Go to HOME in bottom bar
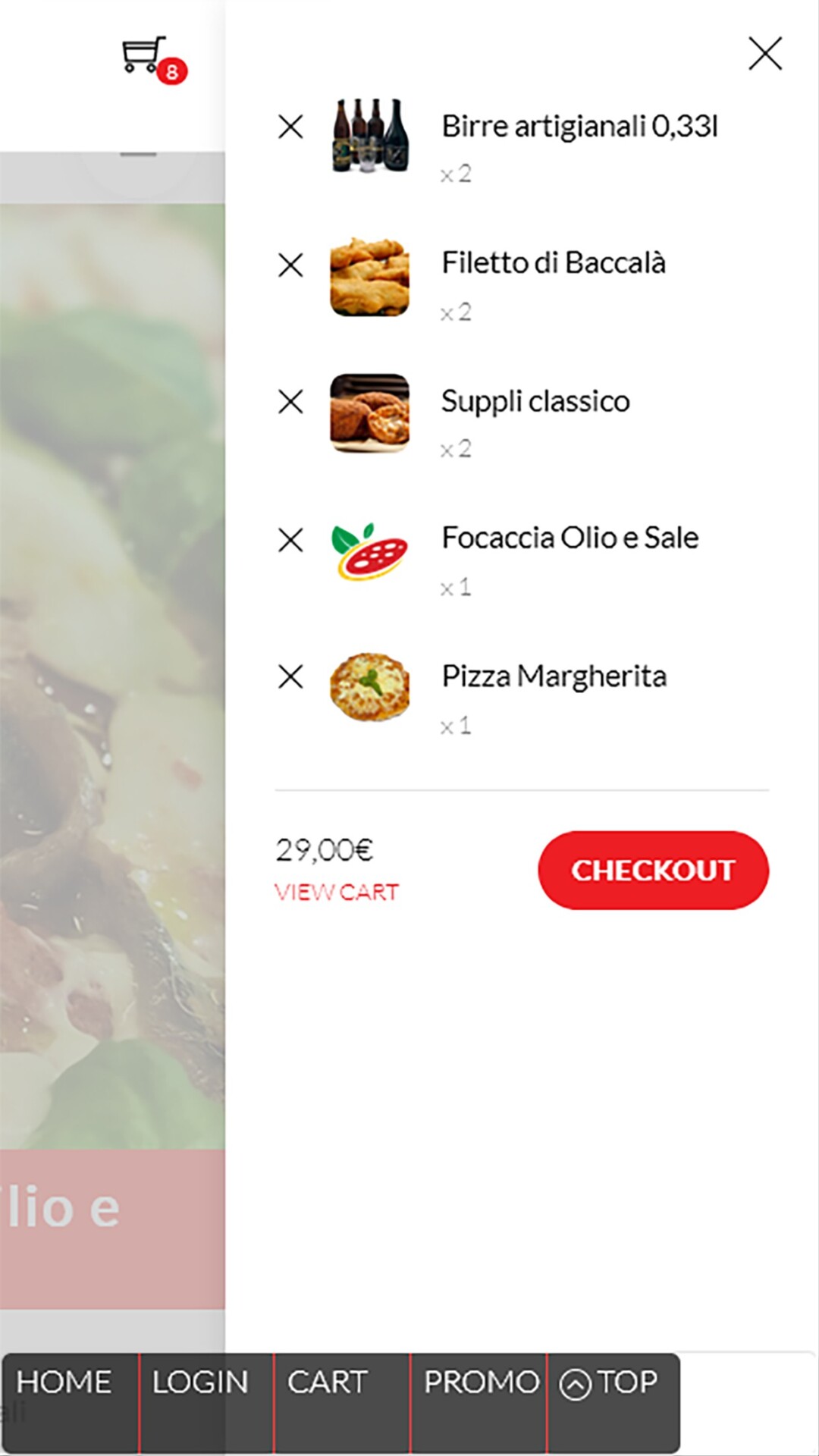Viewport: 819px width, 1456px height. point(64,1382)
